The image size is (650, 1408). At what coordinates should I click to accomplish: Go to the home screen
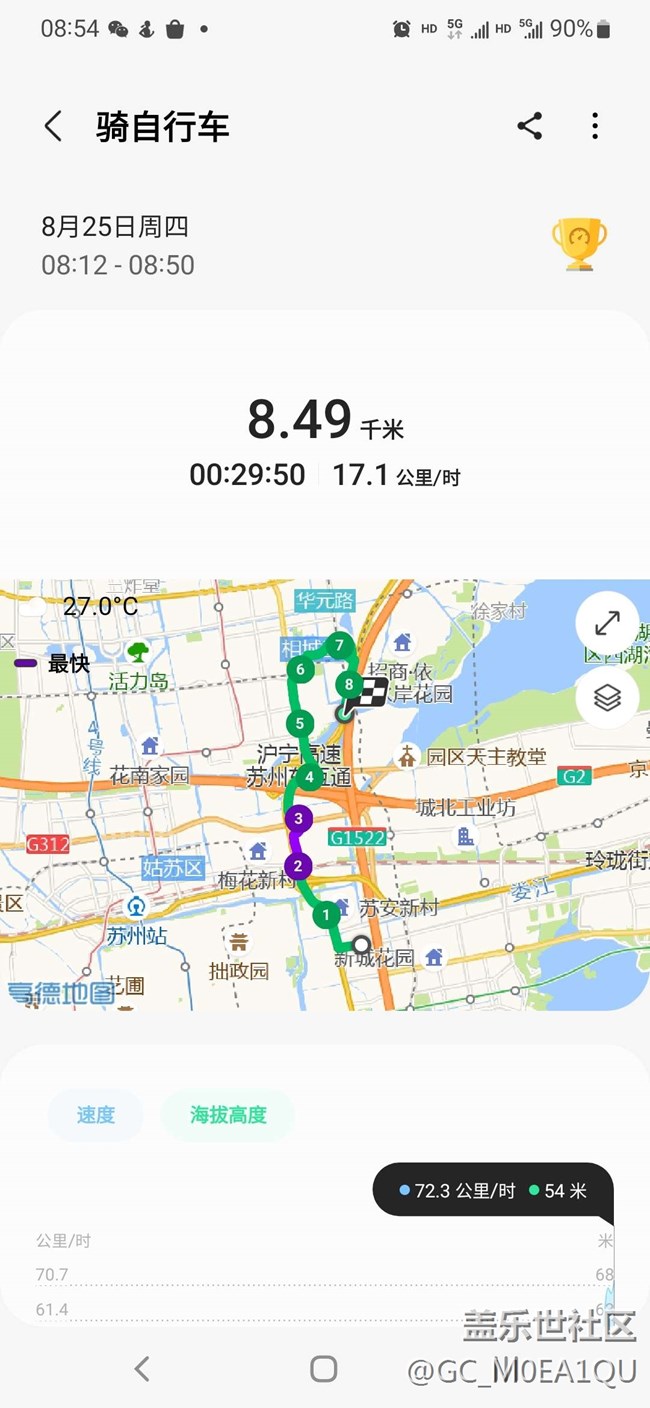tap(323, 1369)
